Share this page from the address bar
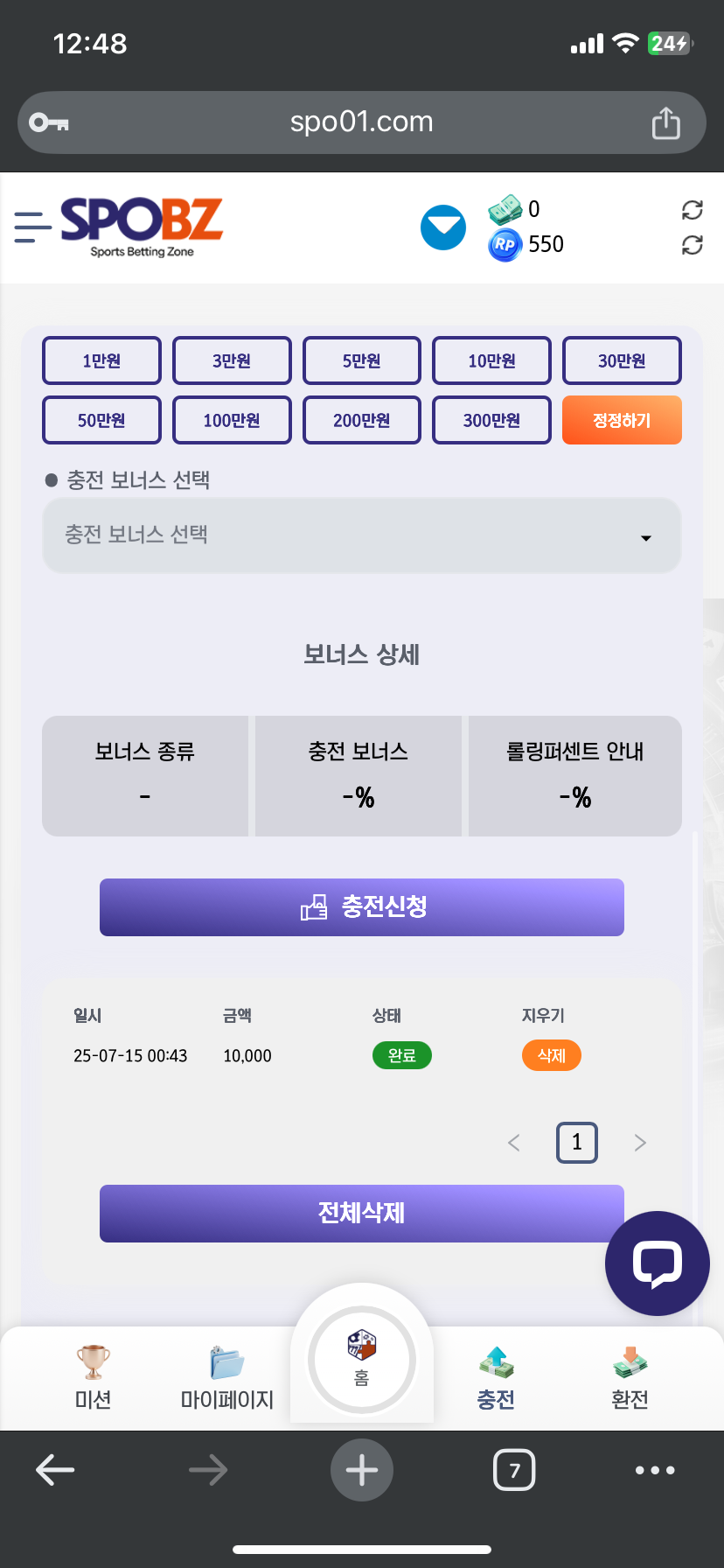 coord(665,122)
